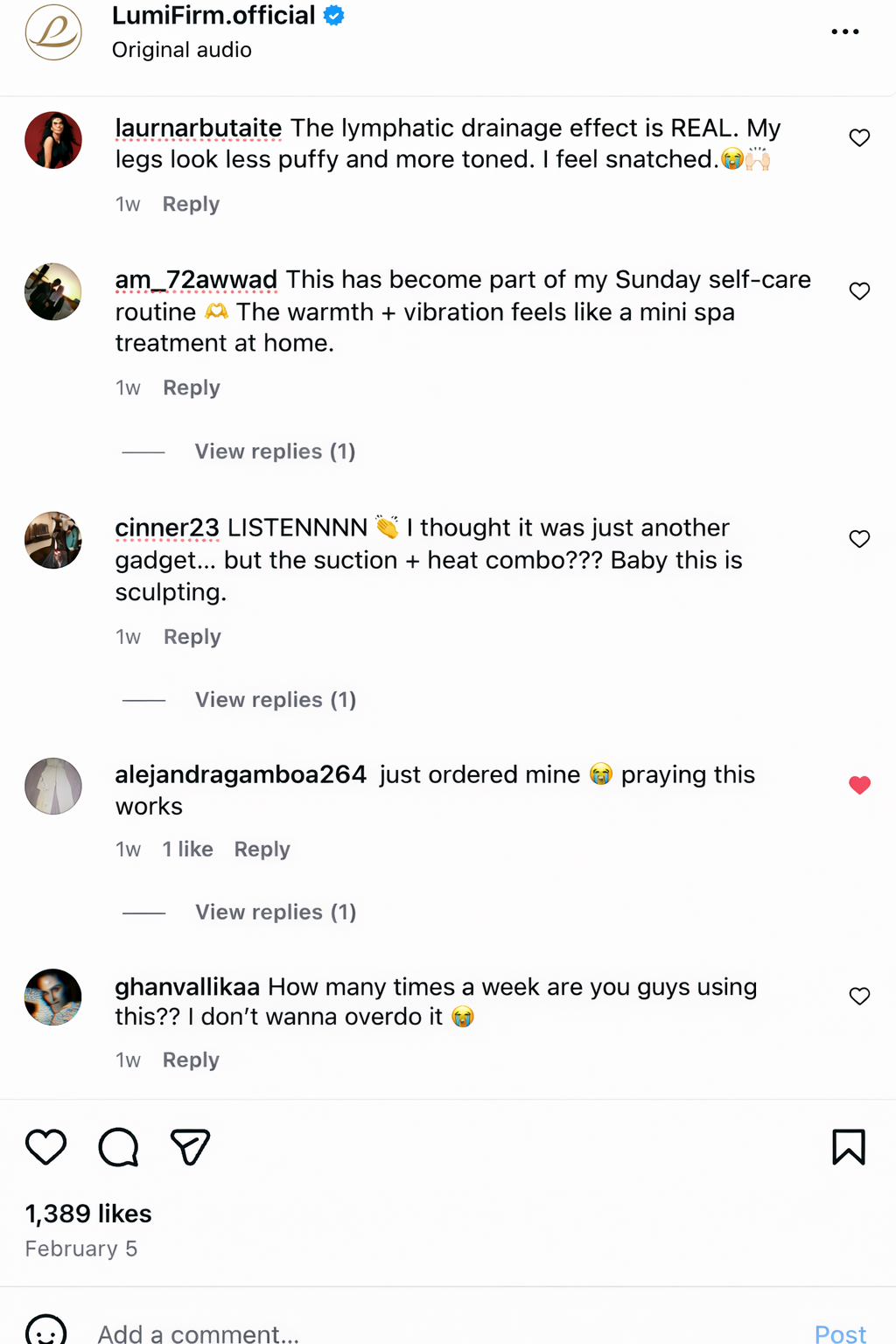The width and height of the screenshot is (896, 1344).
Task: Unlike alejandragamboa264's comment
Action: pos(859,786)
